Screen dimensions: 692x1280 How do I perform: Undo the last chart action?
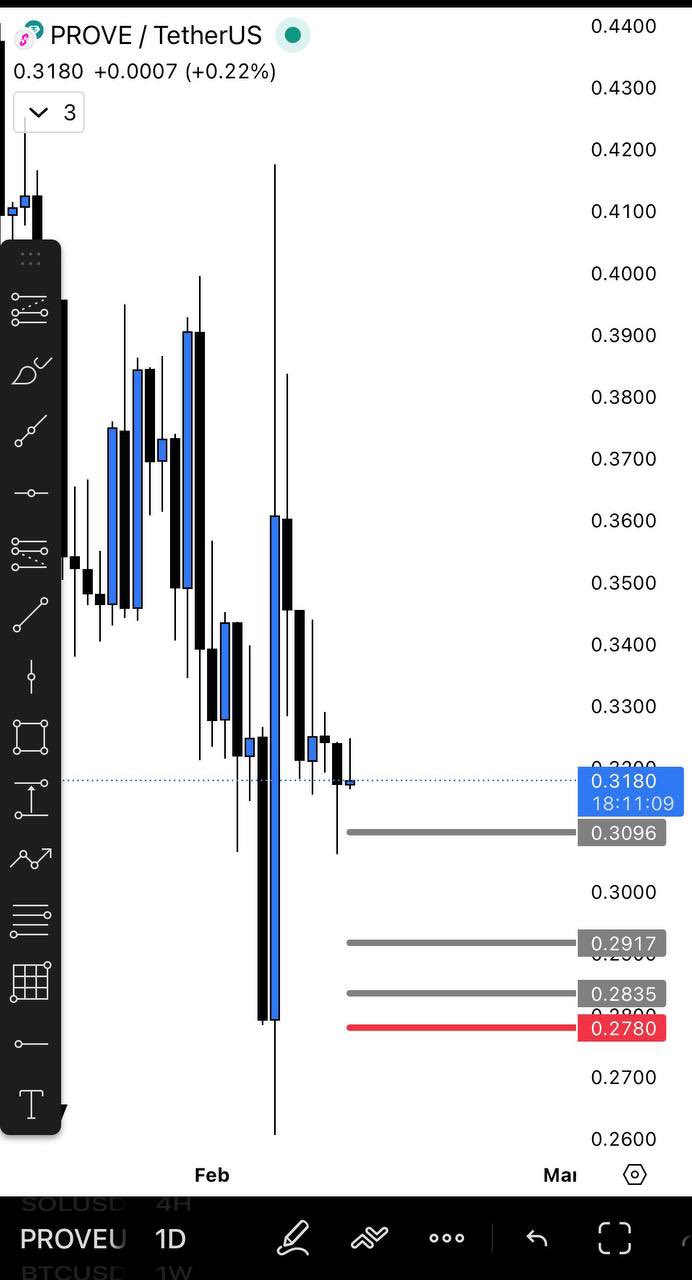point(537,1239)
